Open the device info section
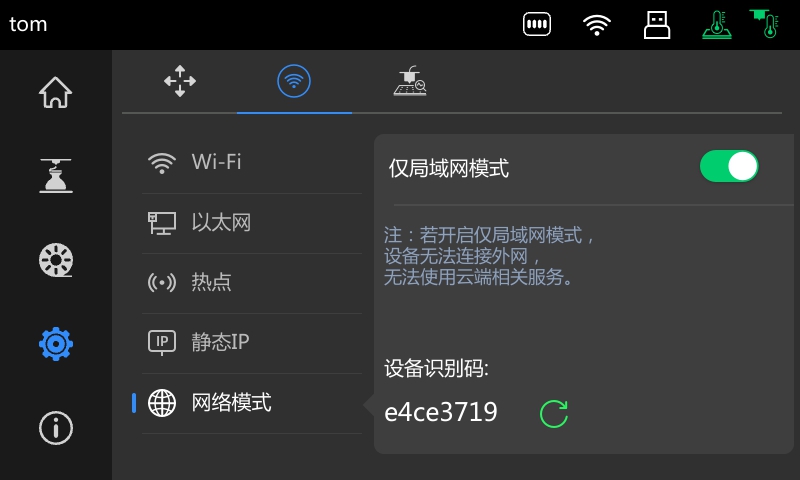The image size is (800, 480). click(56, 427)
